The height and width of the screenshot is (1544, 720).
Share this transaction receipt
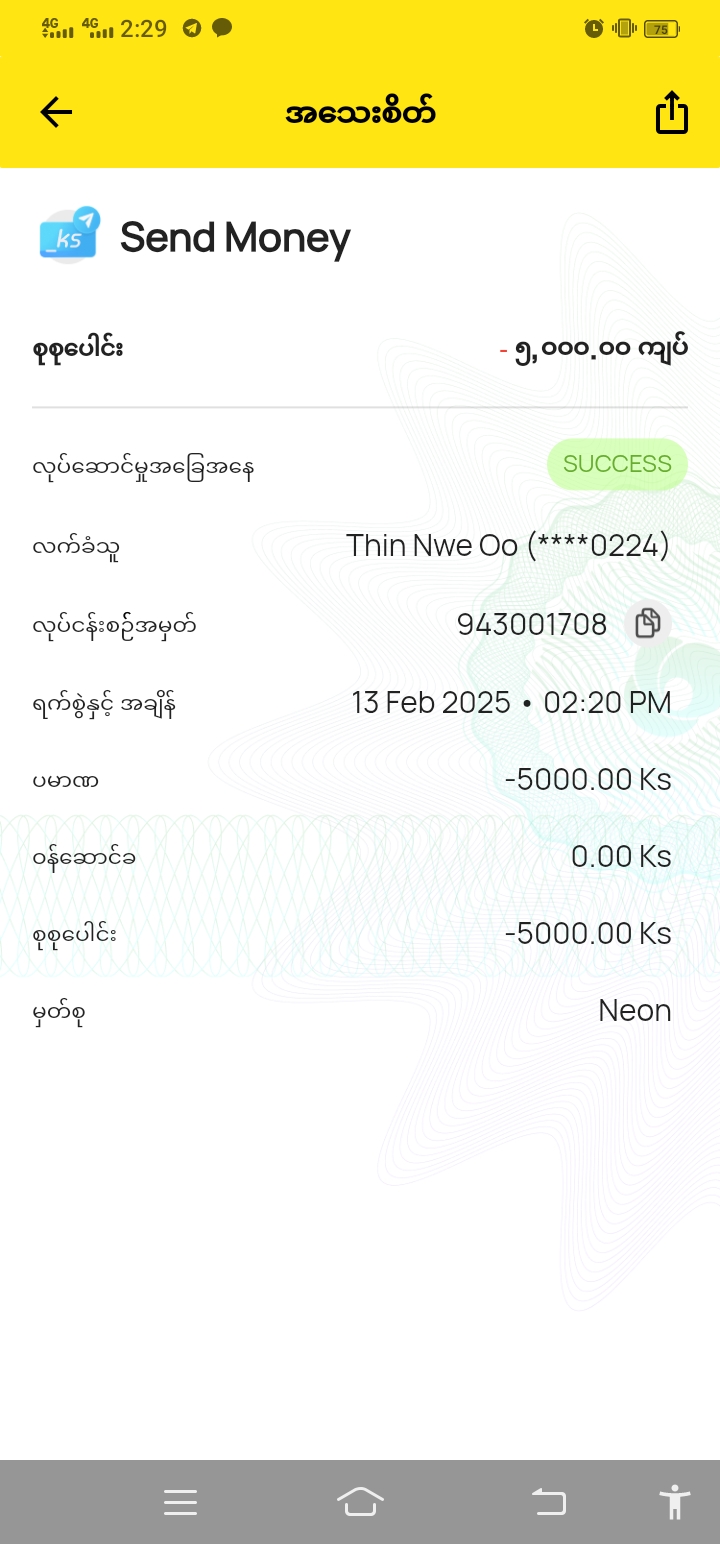(672, 112)
